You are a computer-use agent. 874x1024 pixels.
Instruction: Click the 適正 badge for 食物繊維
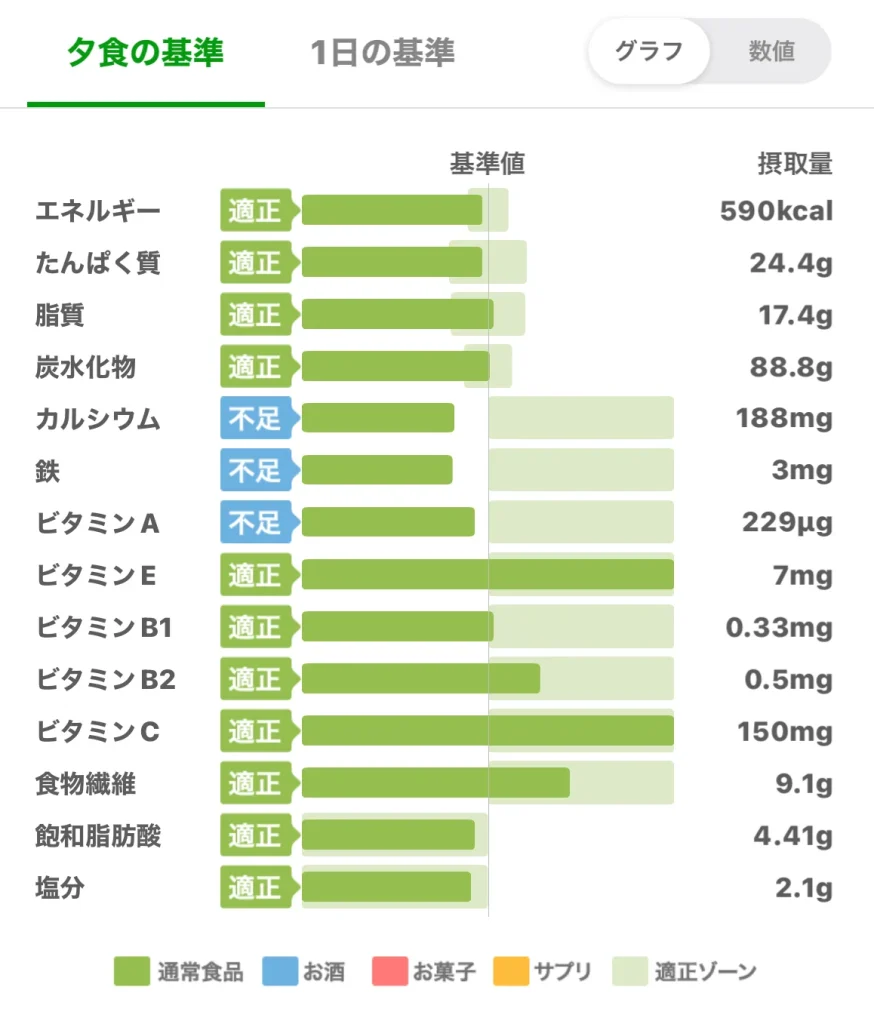pyautogui.click(x=256, y=783)
